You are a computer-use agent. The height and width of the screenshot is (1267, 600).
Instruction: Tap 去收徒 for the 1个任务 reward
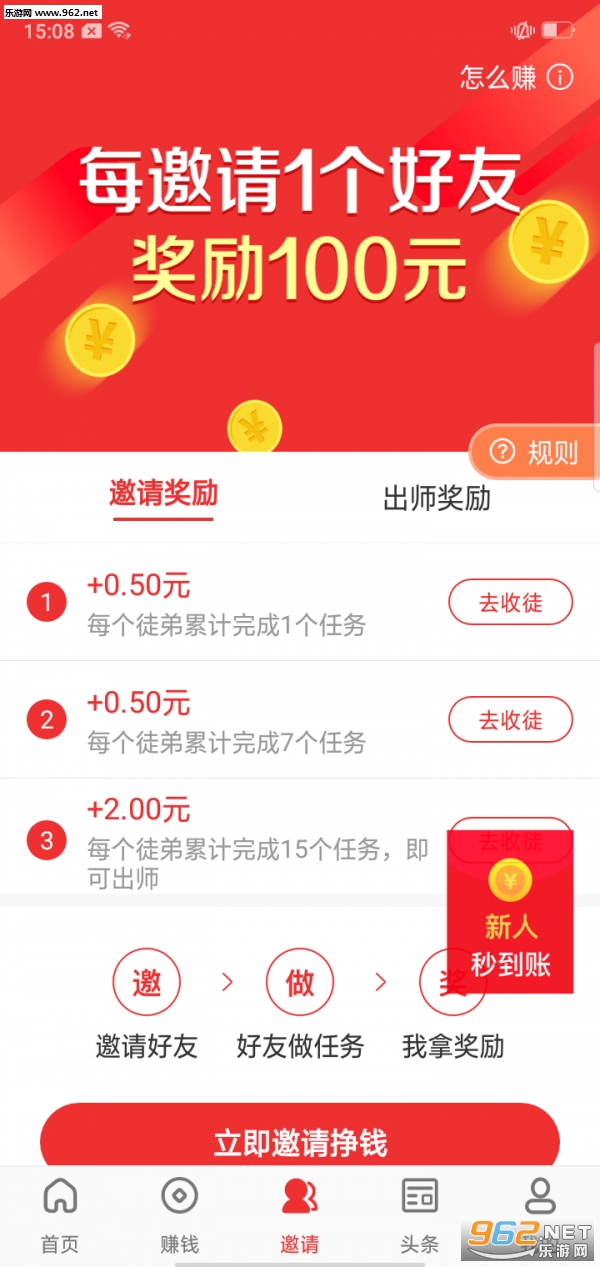(x=510, y=602)
